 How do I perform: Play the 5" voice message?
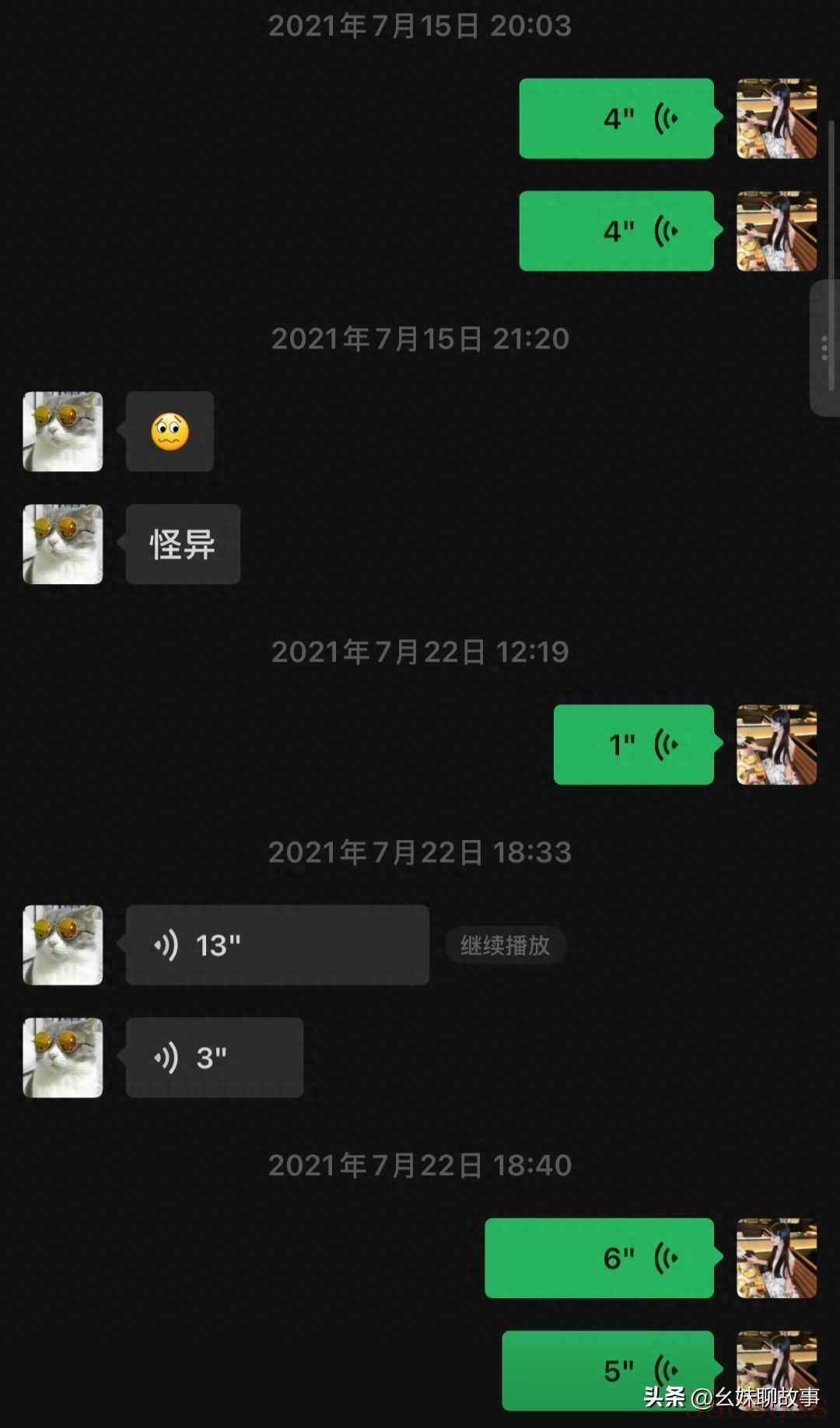pos(607,1370)
